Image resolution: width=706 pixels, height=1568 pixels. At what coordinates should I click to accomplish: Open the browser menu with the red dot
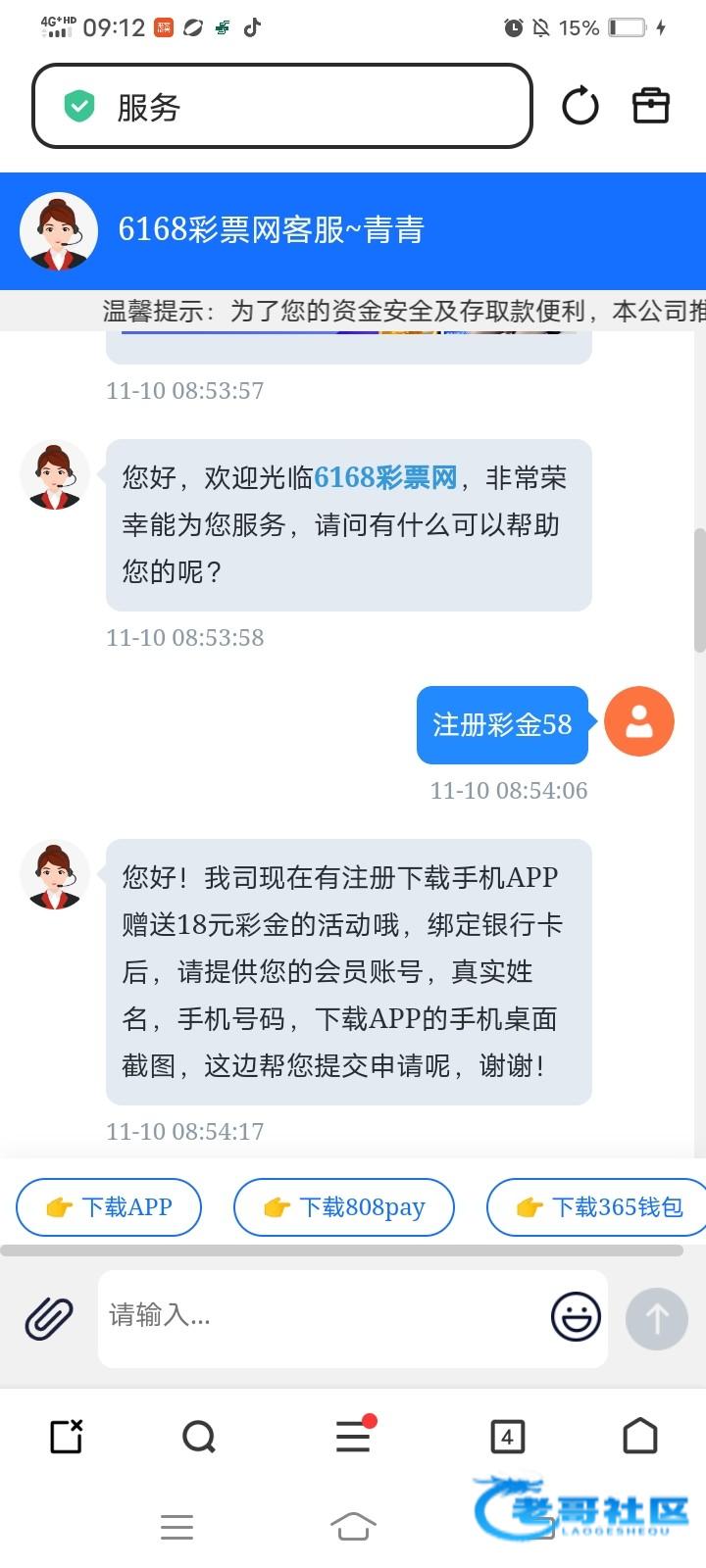353,1437
